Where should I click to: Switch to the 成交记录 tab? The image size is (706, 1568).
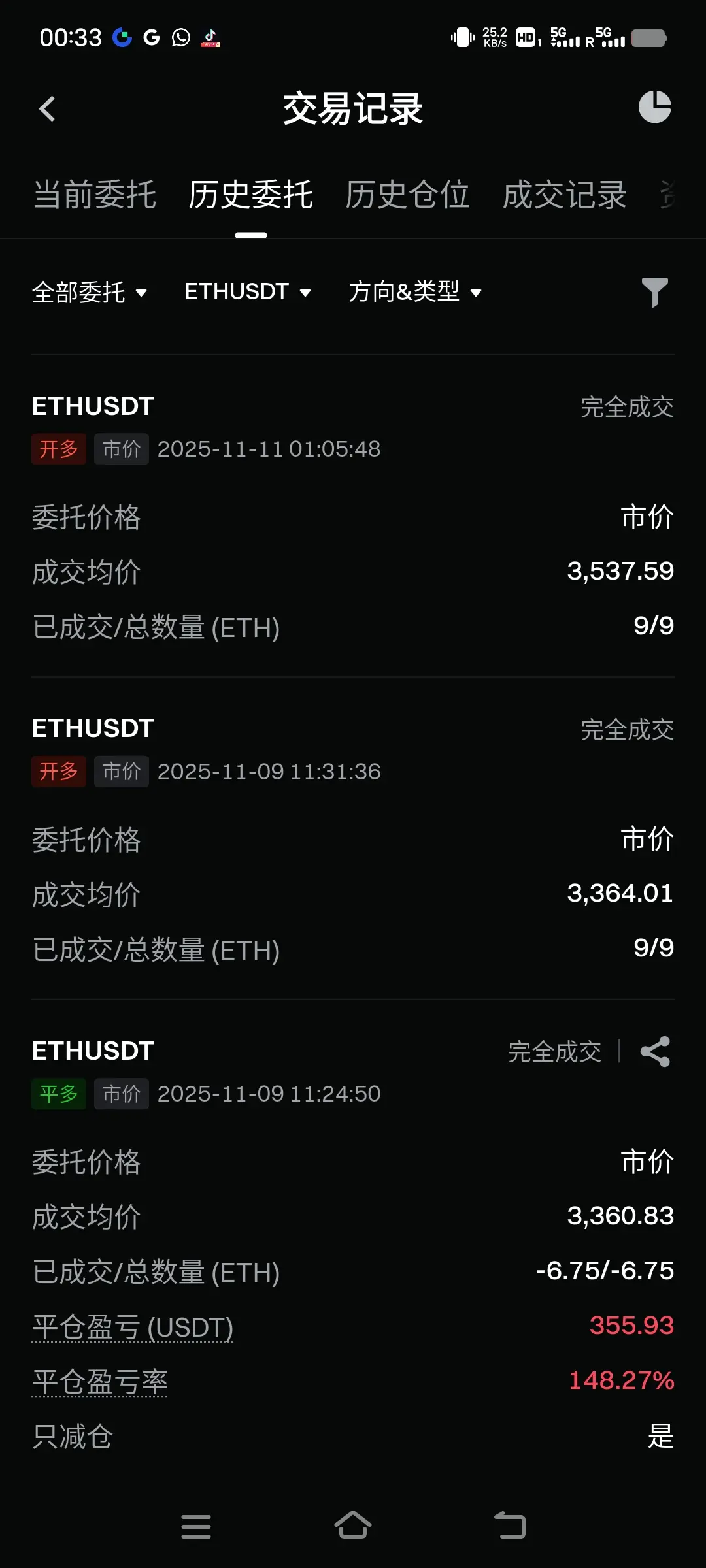click(564, 195)
